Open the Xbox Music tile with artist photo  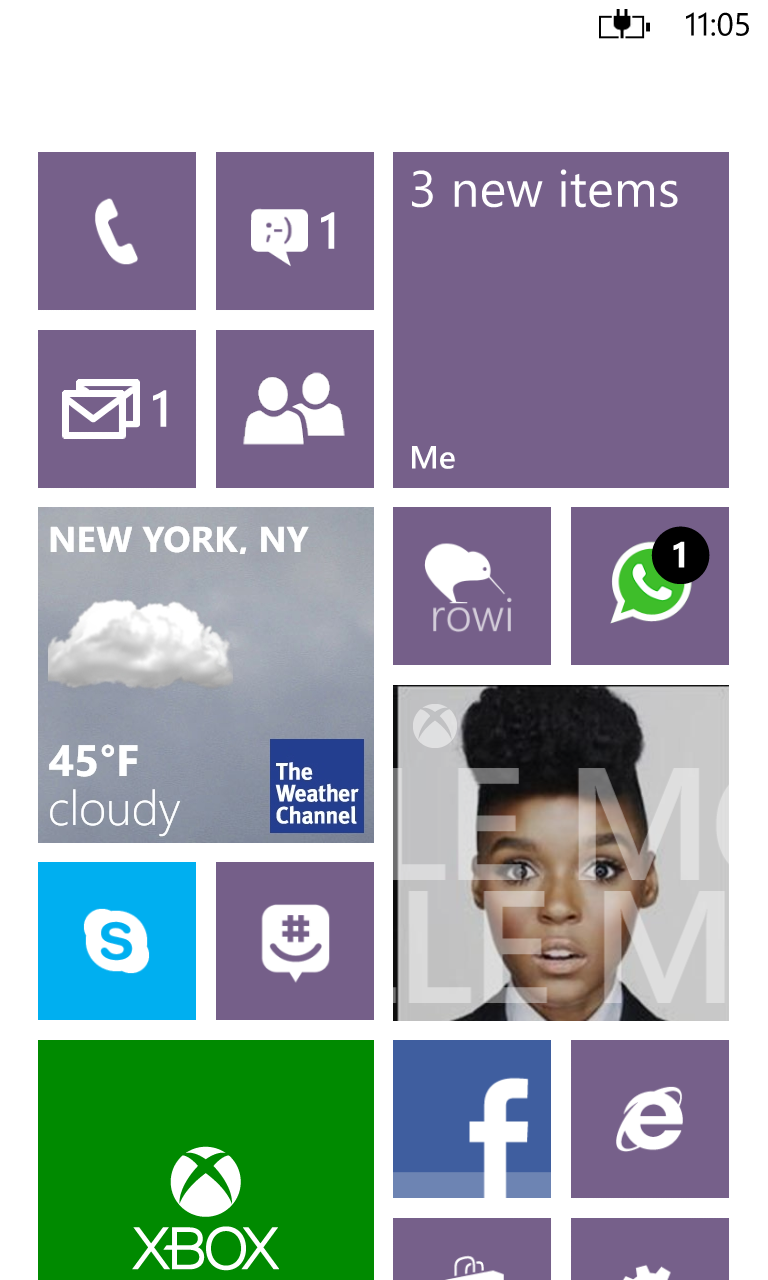(x=561, y=853)
